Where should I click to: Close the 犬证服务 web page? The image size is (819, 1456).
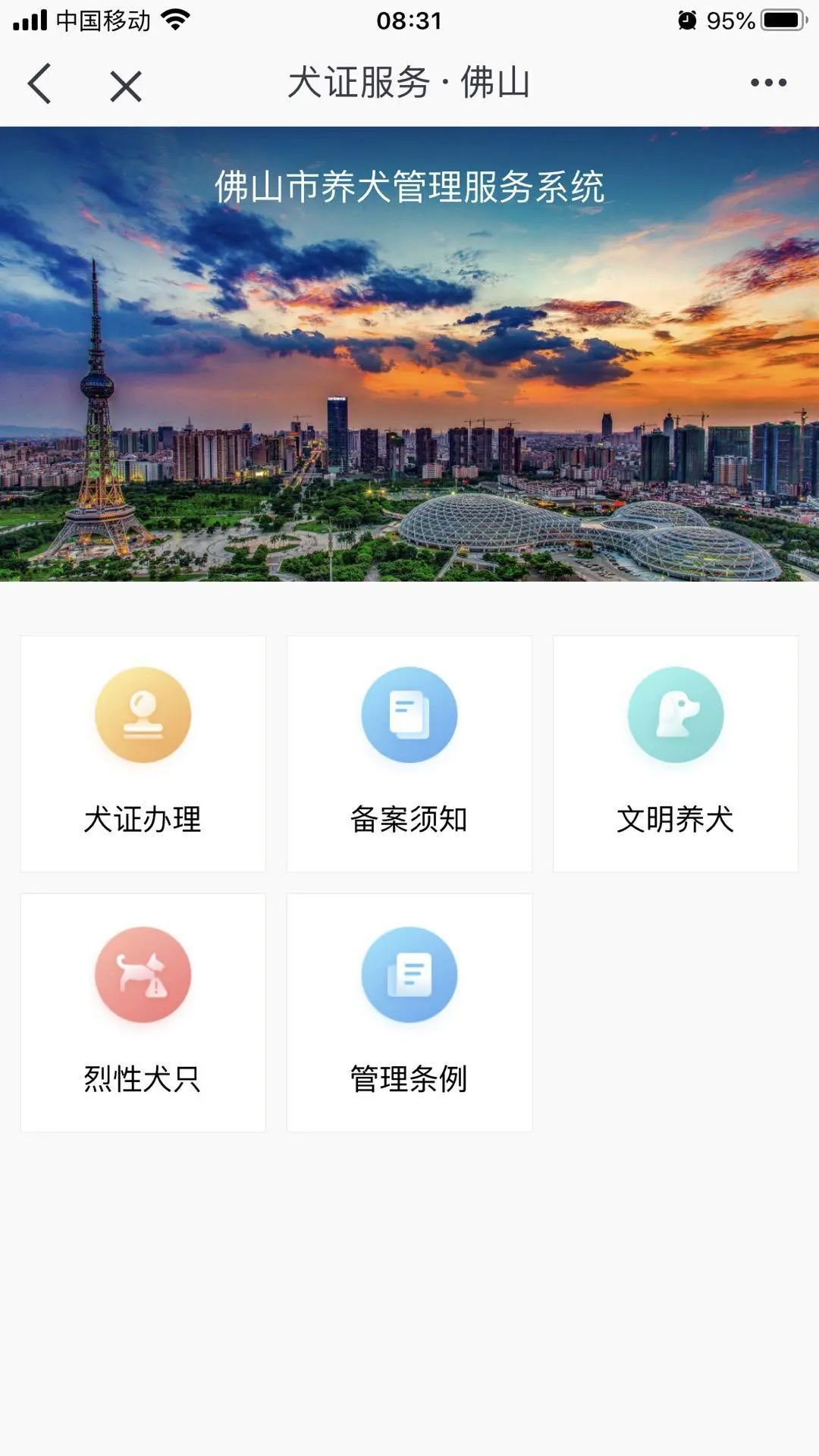126,86
